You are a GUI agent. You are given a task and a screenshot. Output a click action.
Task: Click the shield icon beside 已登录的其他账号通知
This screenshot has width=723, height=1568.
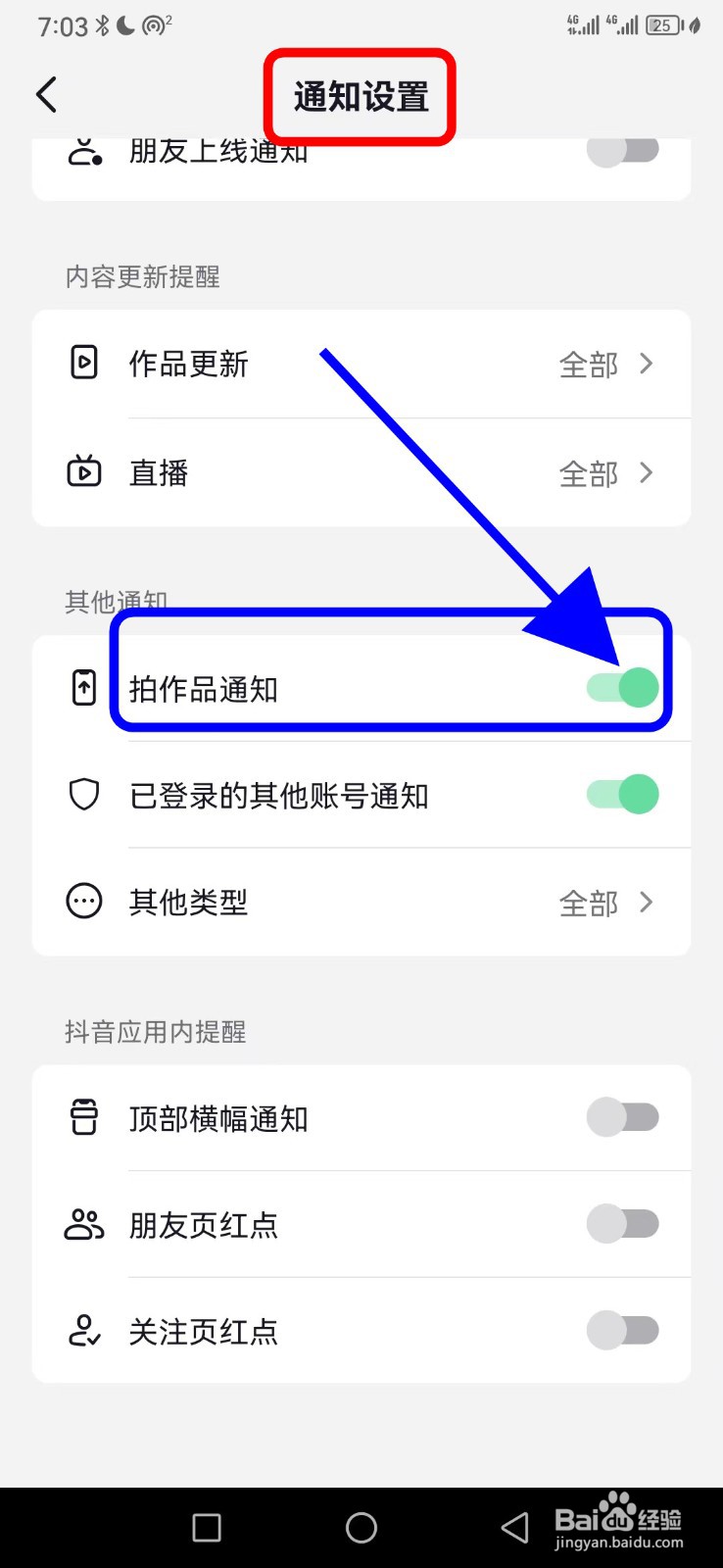pyautogui.click(x=83, y=795)
